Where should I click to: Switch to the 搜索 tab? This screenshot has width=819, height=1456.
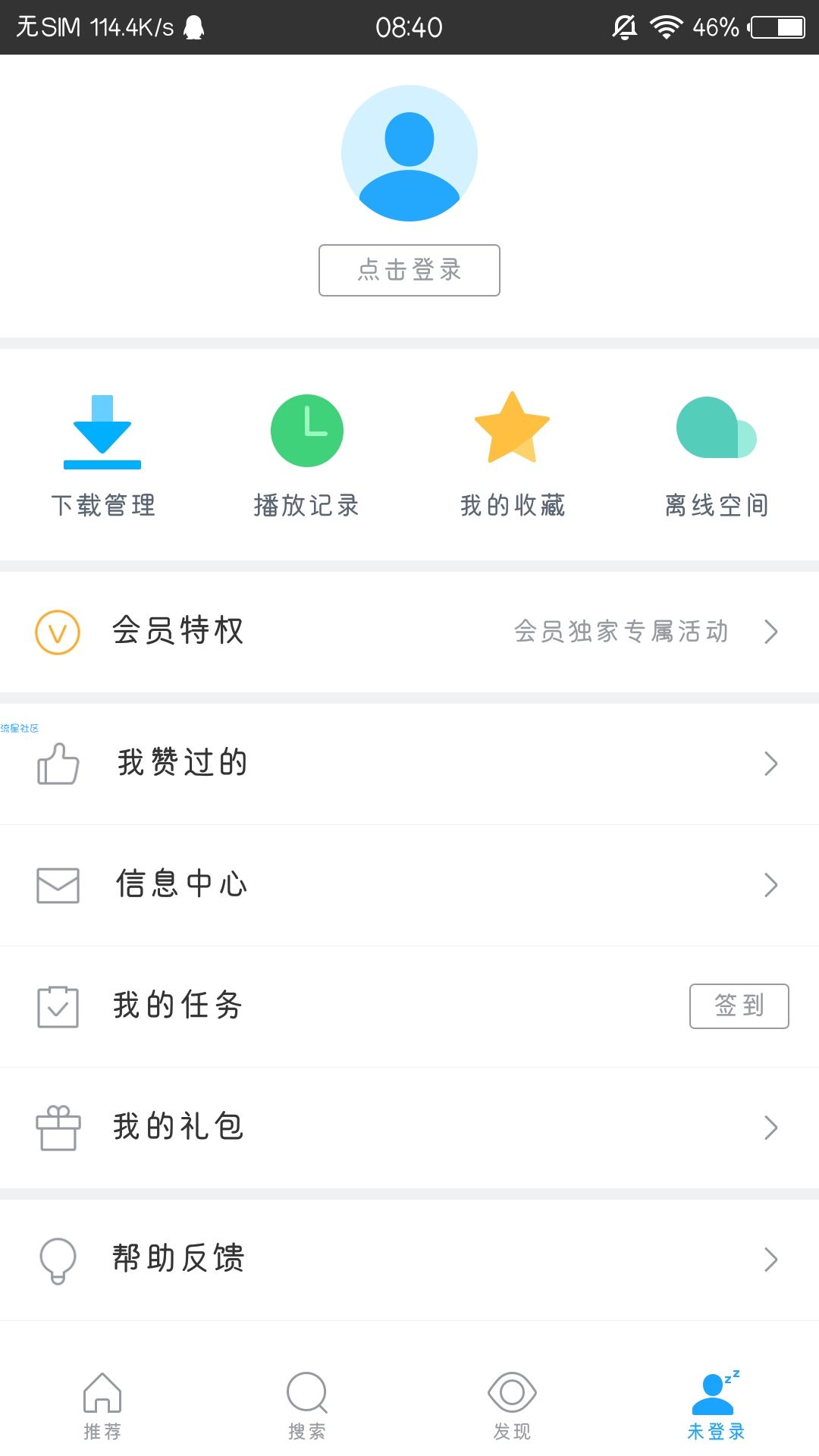(x=307, y=1407)
